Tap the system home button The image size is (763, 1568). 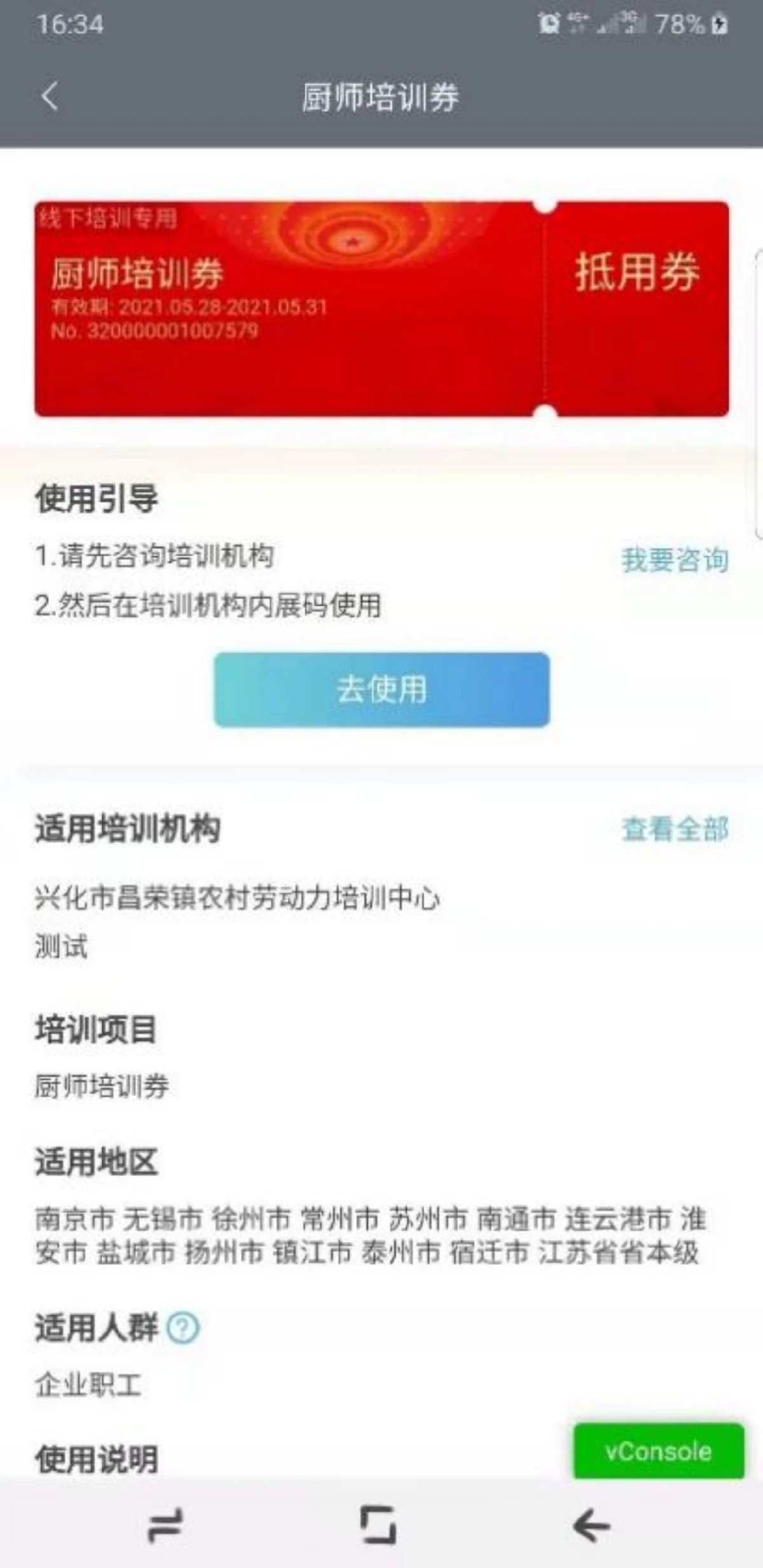point(378,1525)
